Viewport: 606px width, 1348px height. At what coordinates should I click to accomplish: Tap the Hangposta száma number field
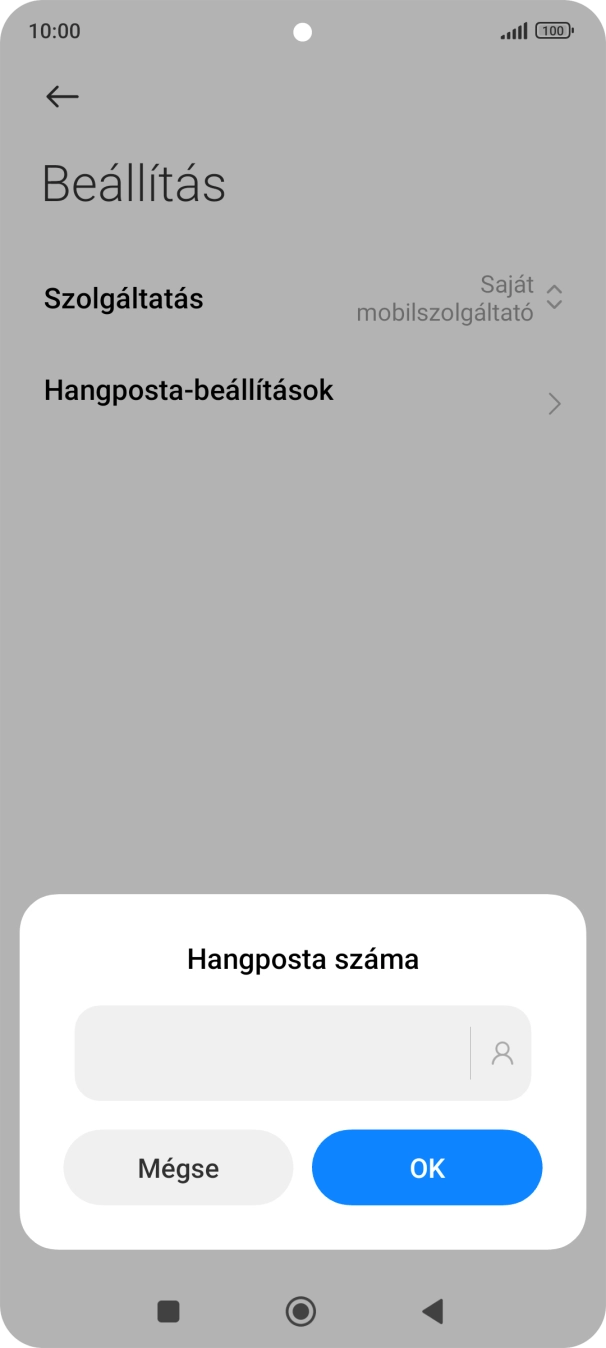tap(270, 1053)
